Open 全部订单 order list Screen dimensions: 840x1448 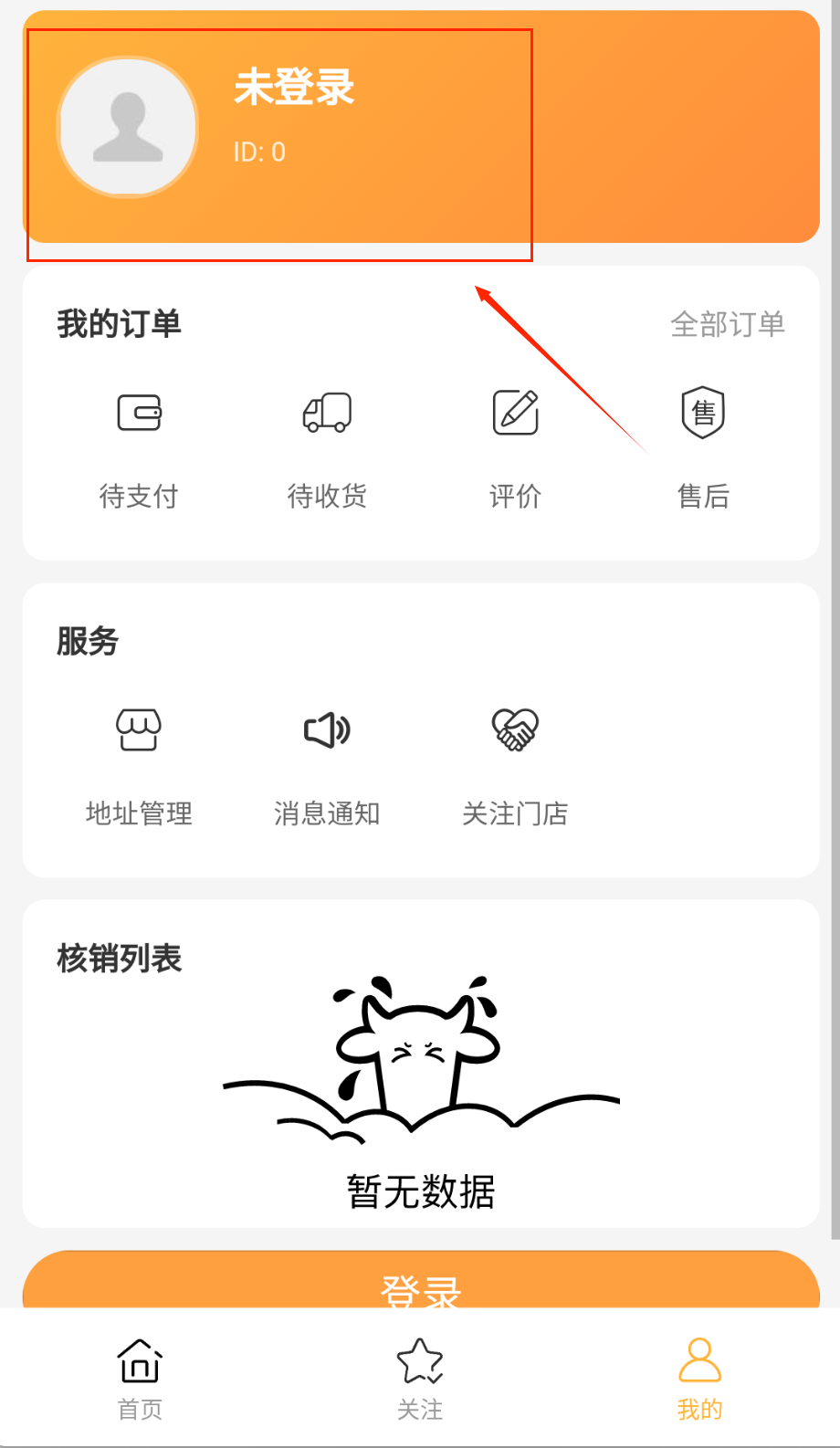point(727,324)
